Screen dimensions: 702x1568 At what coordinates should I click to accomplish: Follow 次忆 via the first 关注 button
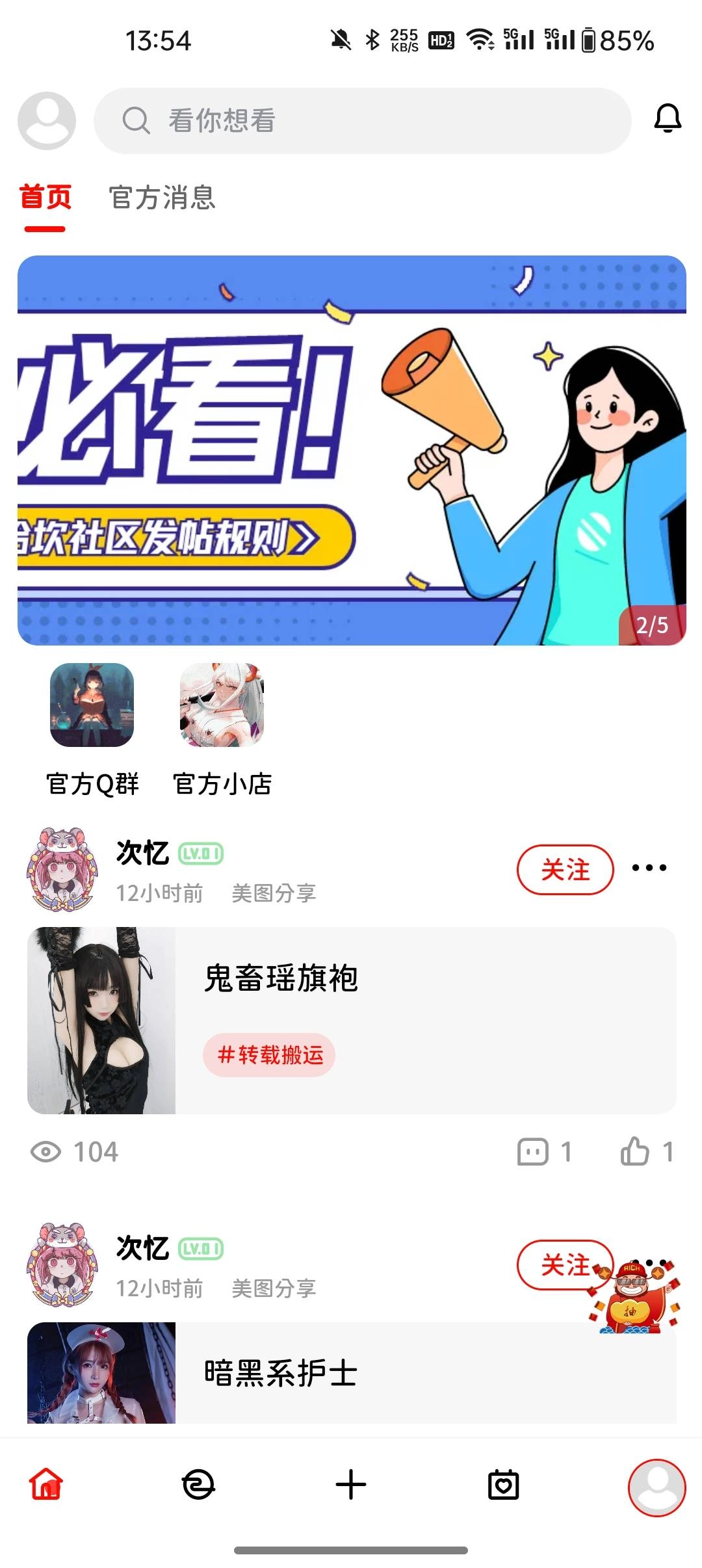(x=565, y=870)
